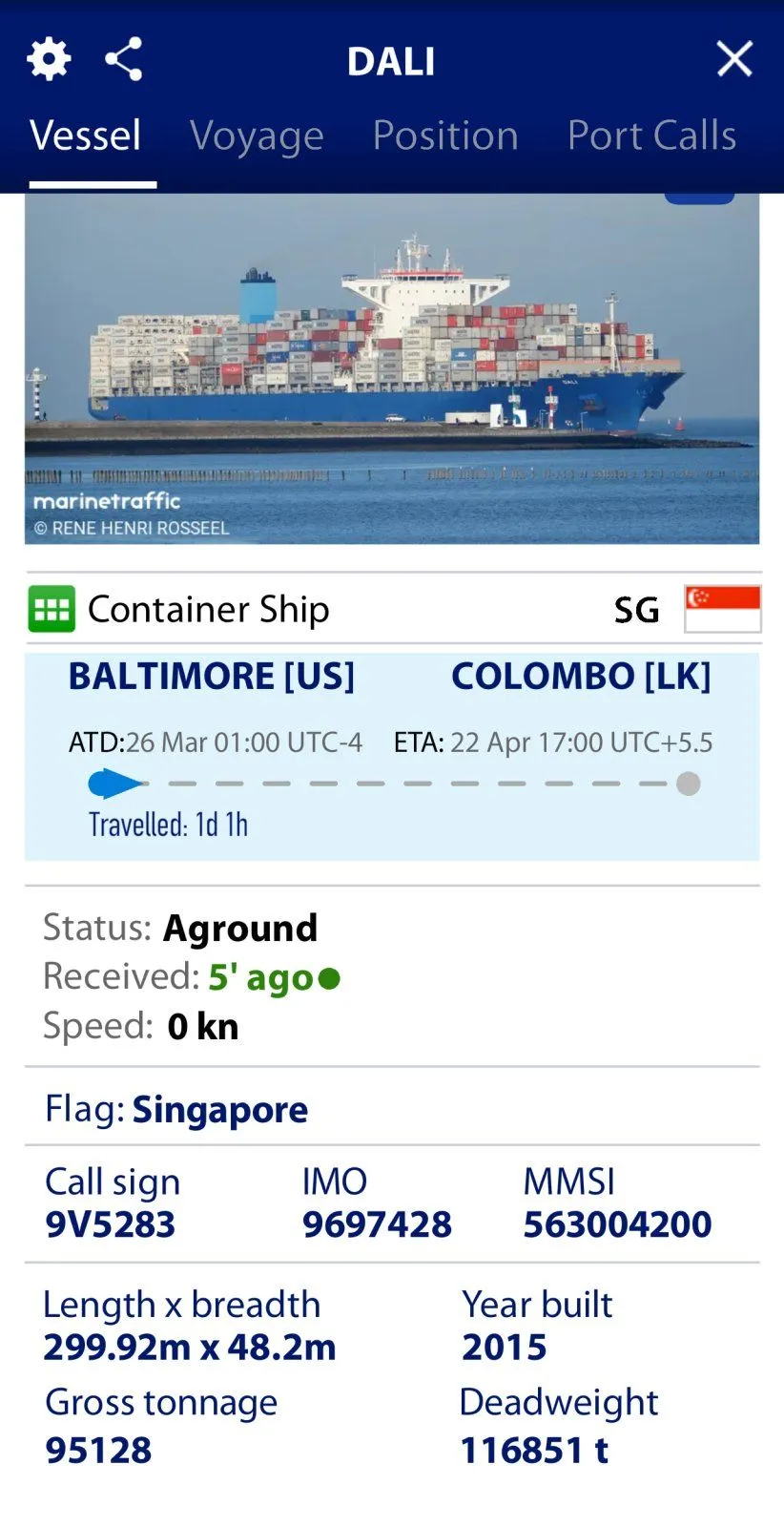Share the DALI vessel details
Screen dimensions: 784x1527
pos(124,59)
